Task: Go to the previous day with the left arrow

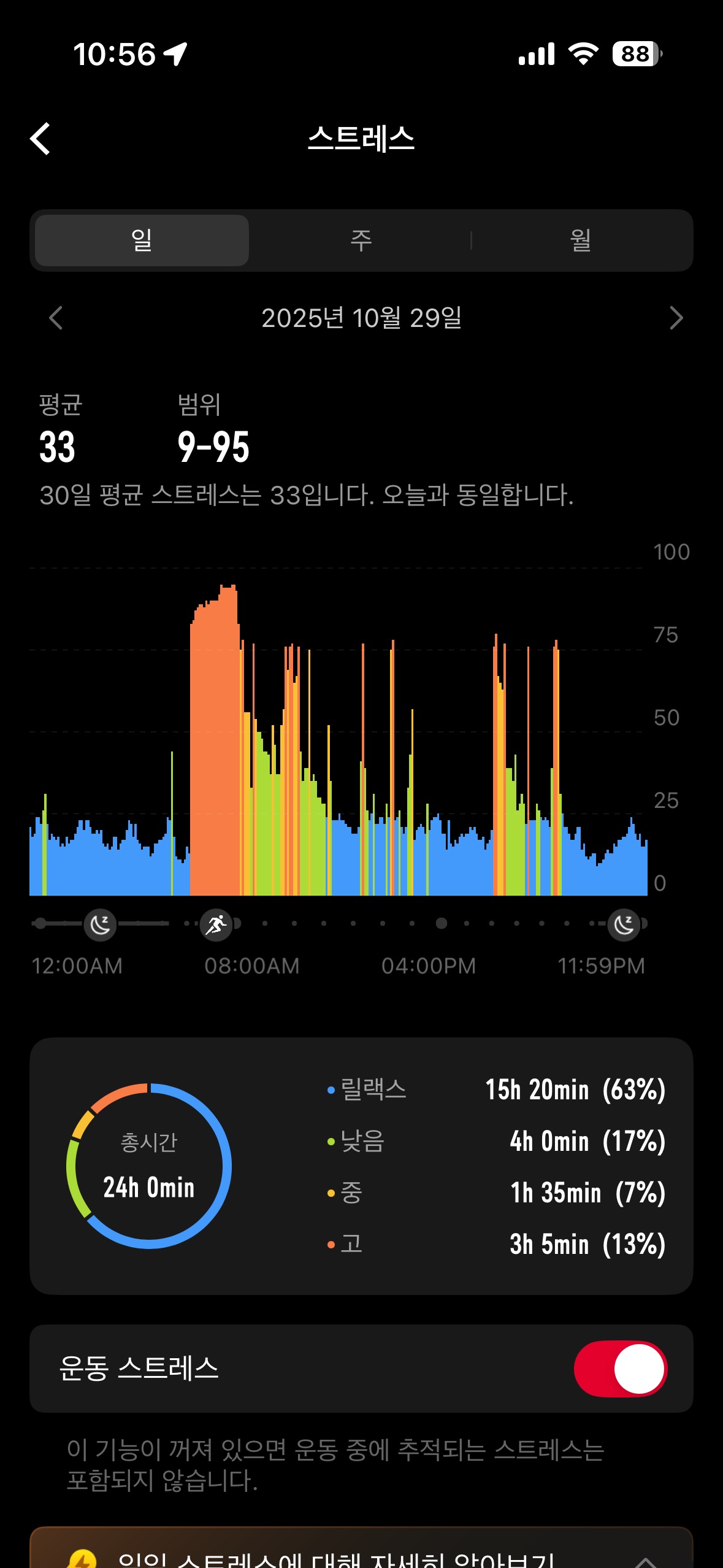Action: [x=56, y=318]
